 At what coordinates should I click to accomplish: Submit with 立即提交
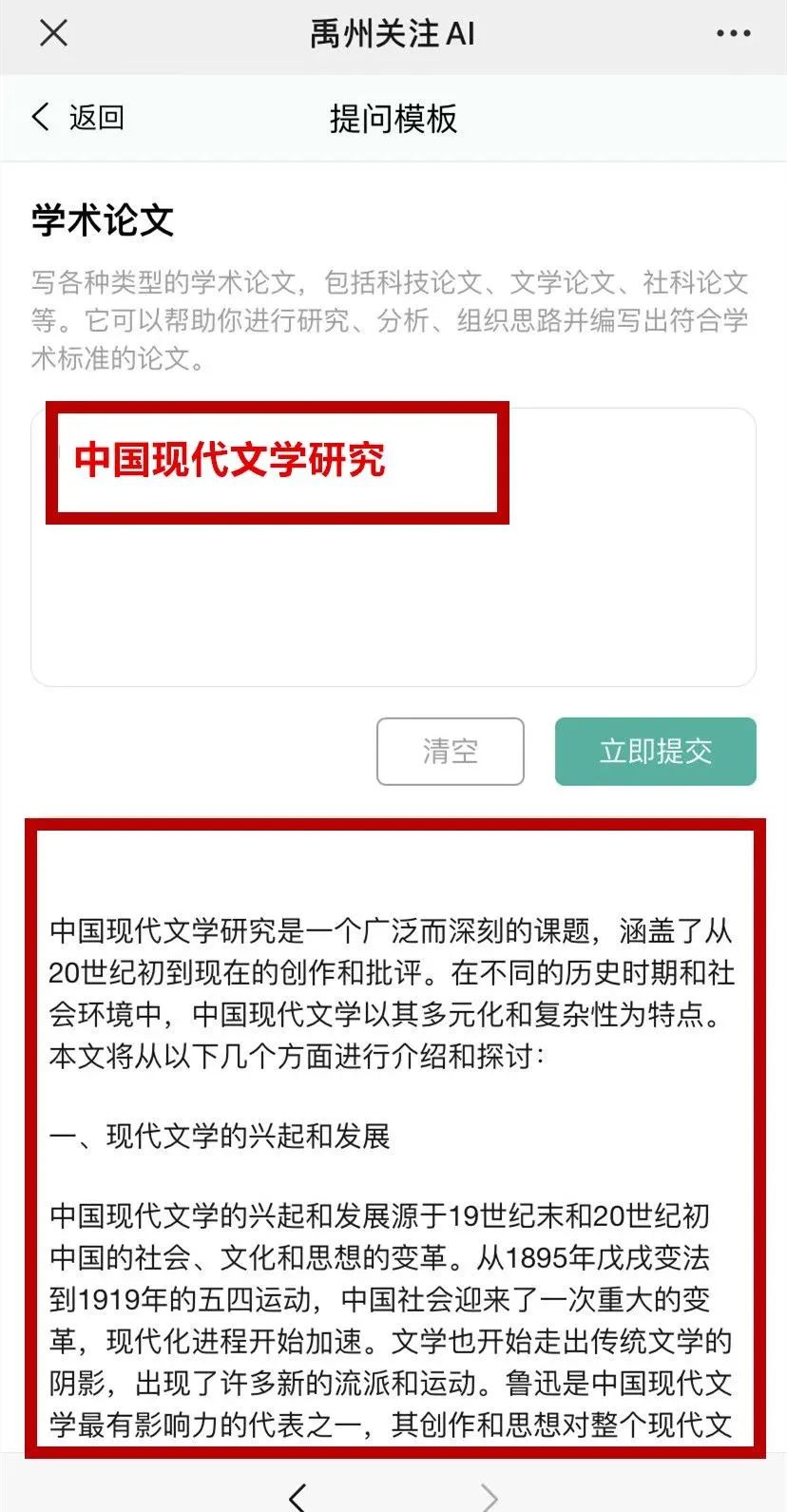[656, 752]
